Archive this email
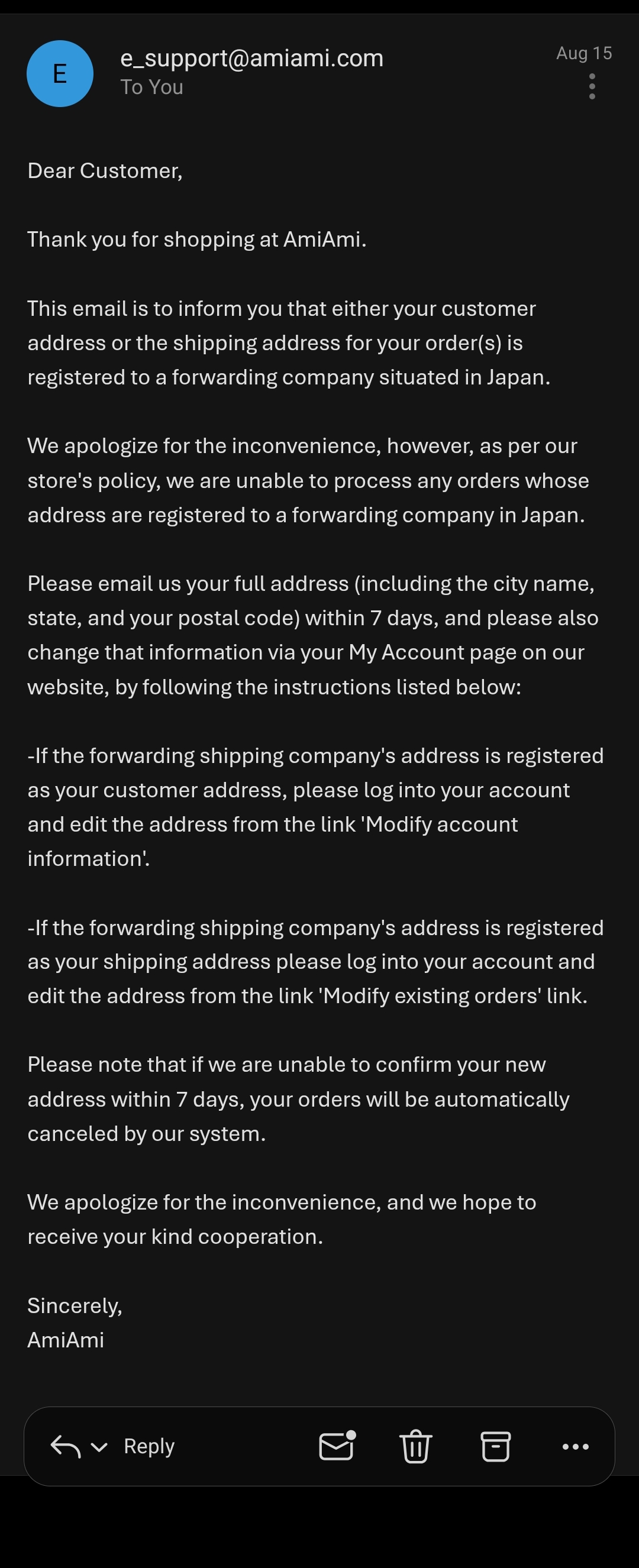 click(495, 1446)
